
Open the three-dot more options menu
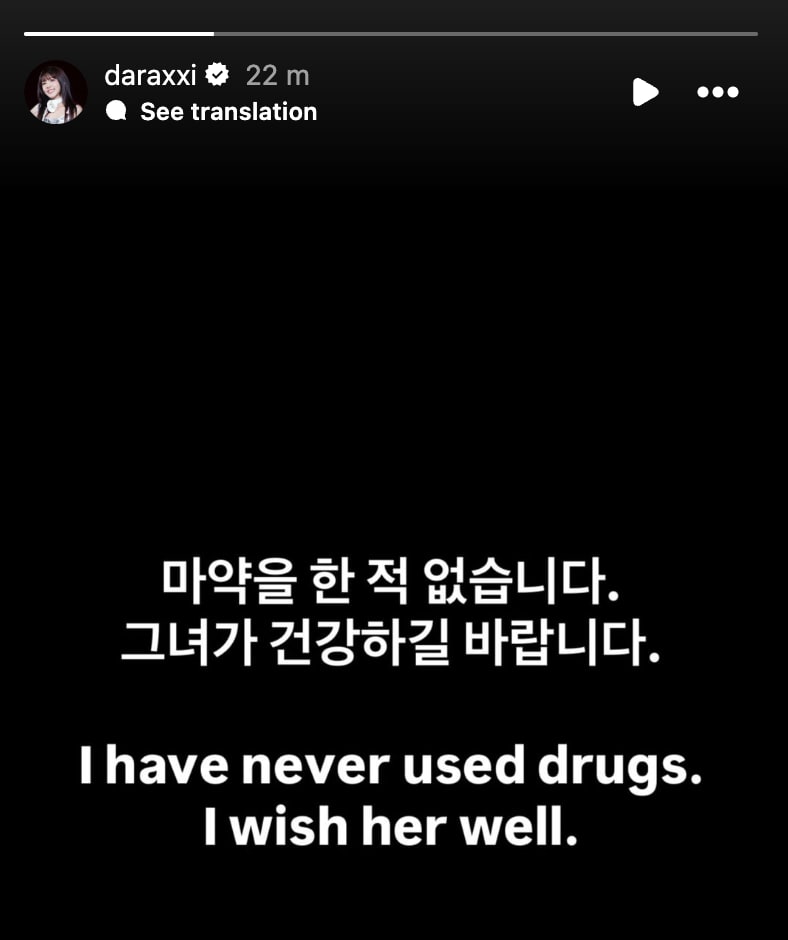[717, 92]
